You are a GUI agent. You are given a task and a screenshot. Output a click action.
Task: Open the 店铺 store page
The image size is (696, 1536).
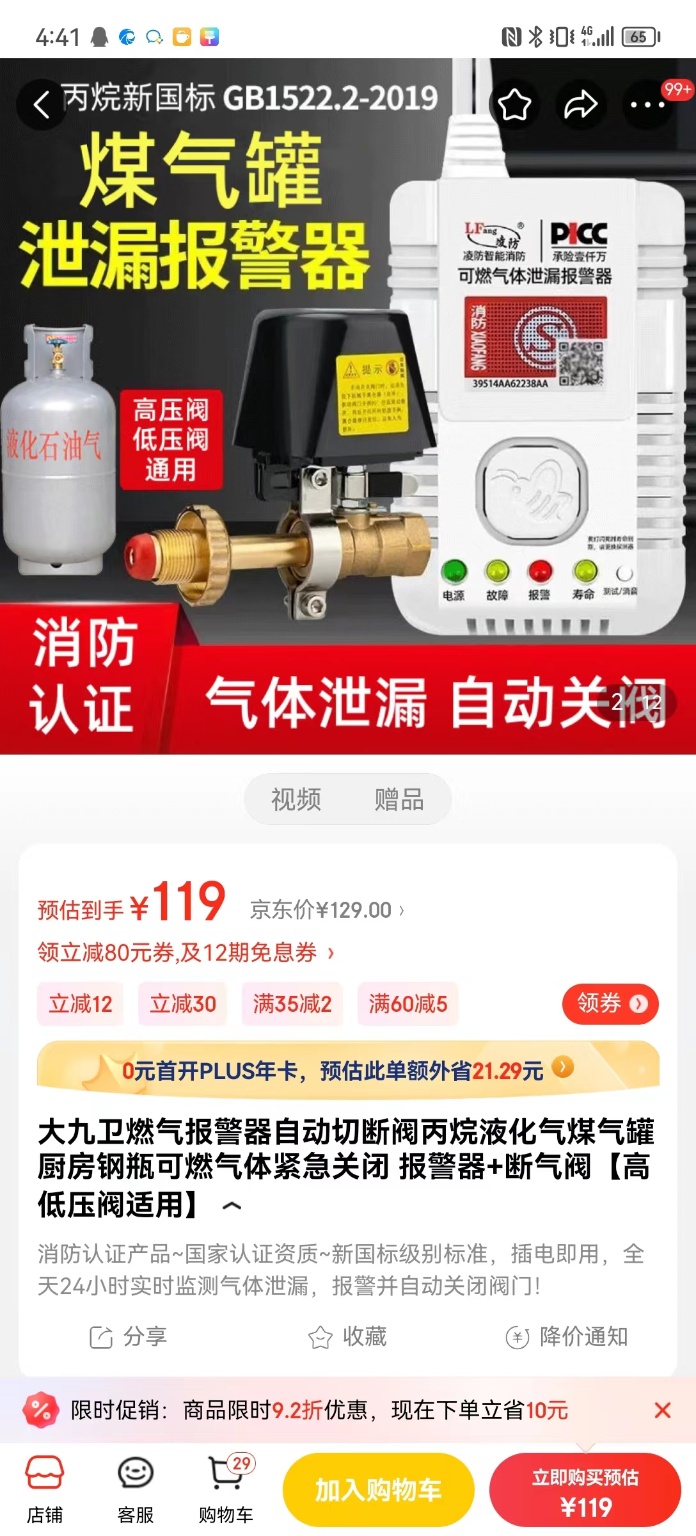44,1489
